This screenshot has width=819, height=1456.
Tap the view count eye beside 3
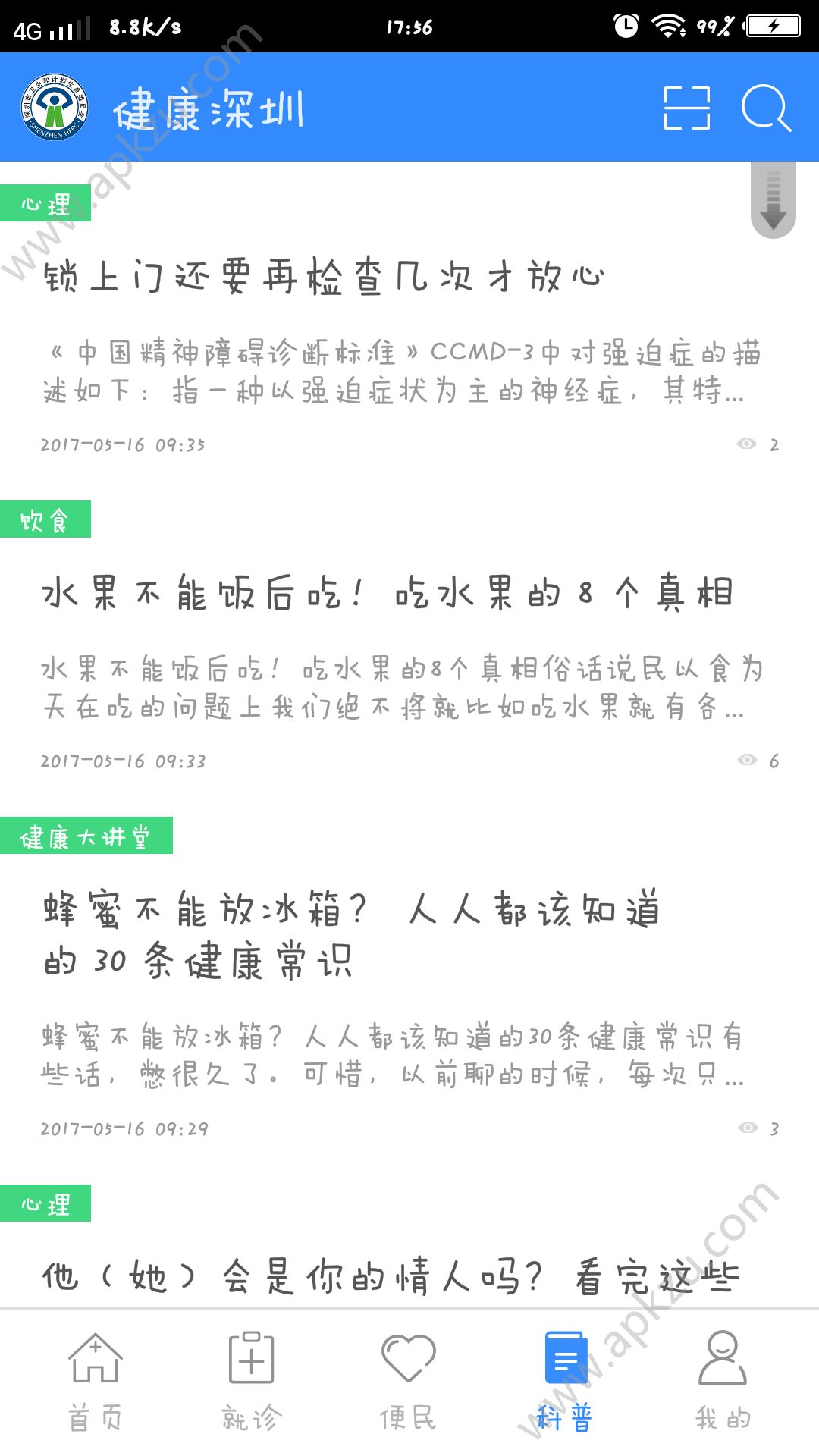pyautogui.click(x=747, y=1128)
